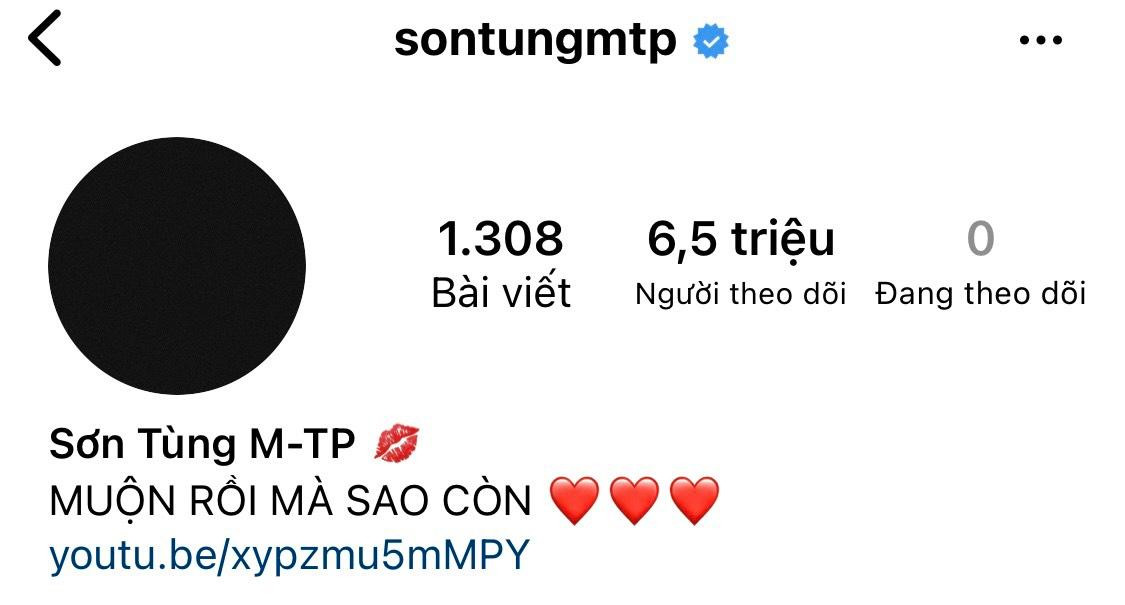This screenshot has height=605, width=1125.
Task: Tap the 1.308 Bài viết posts count
Action: tap(501, 264)
